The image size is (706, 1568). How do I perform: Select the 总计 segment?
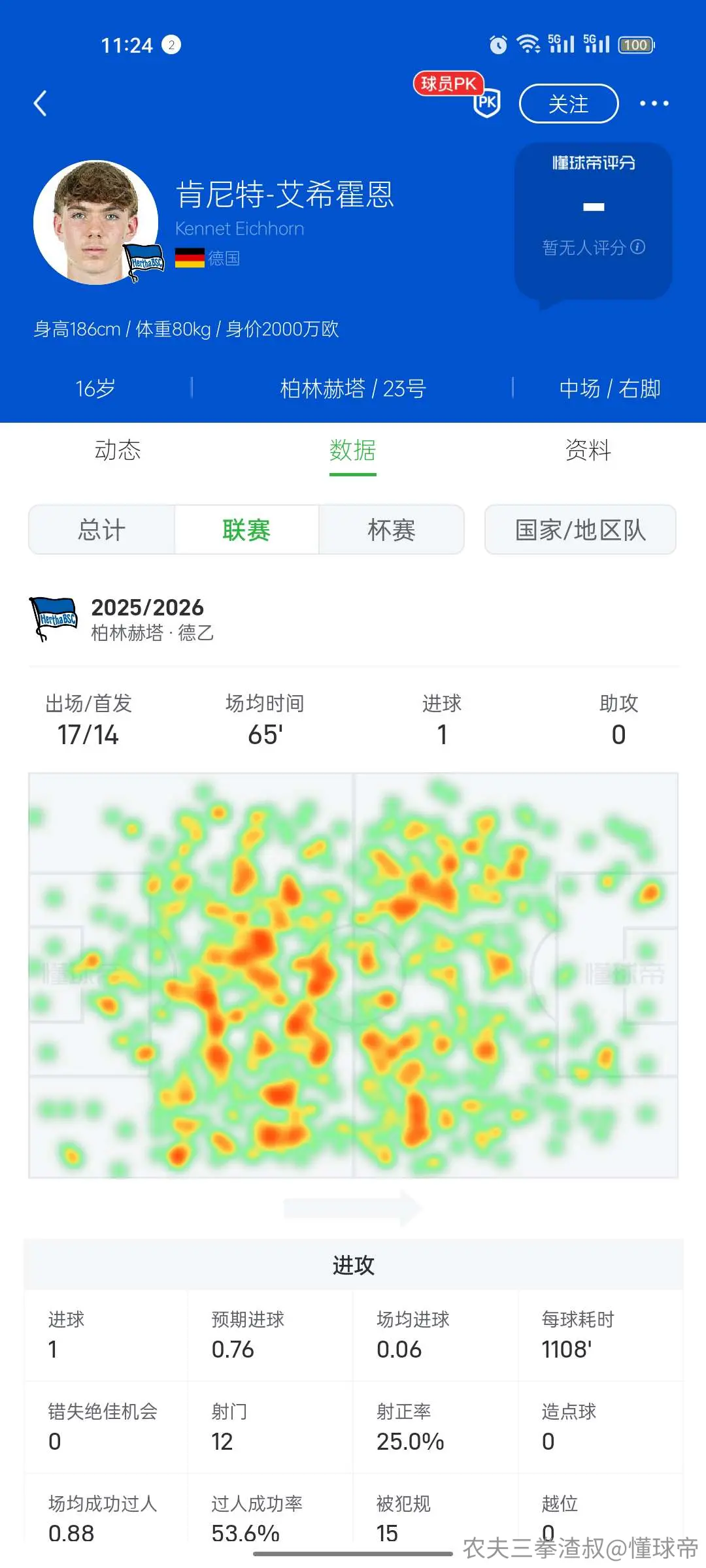click(x=101, y=530)
